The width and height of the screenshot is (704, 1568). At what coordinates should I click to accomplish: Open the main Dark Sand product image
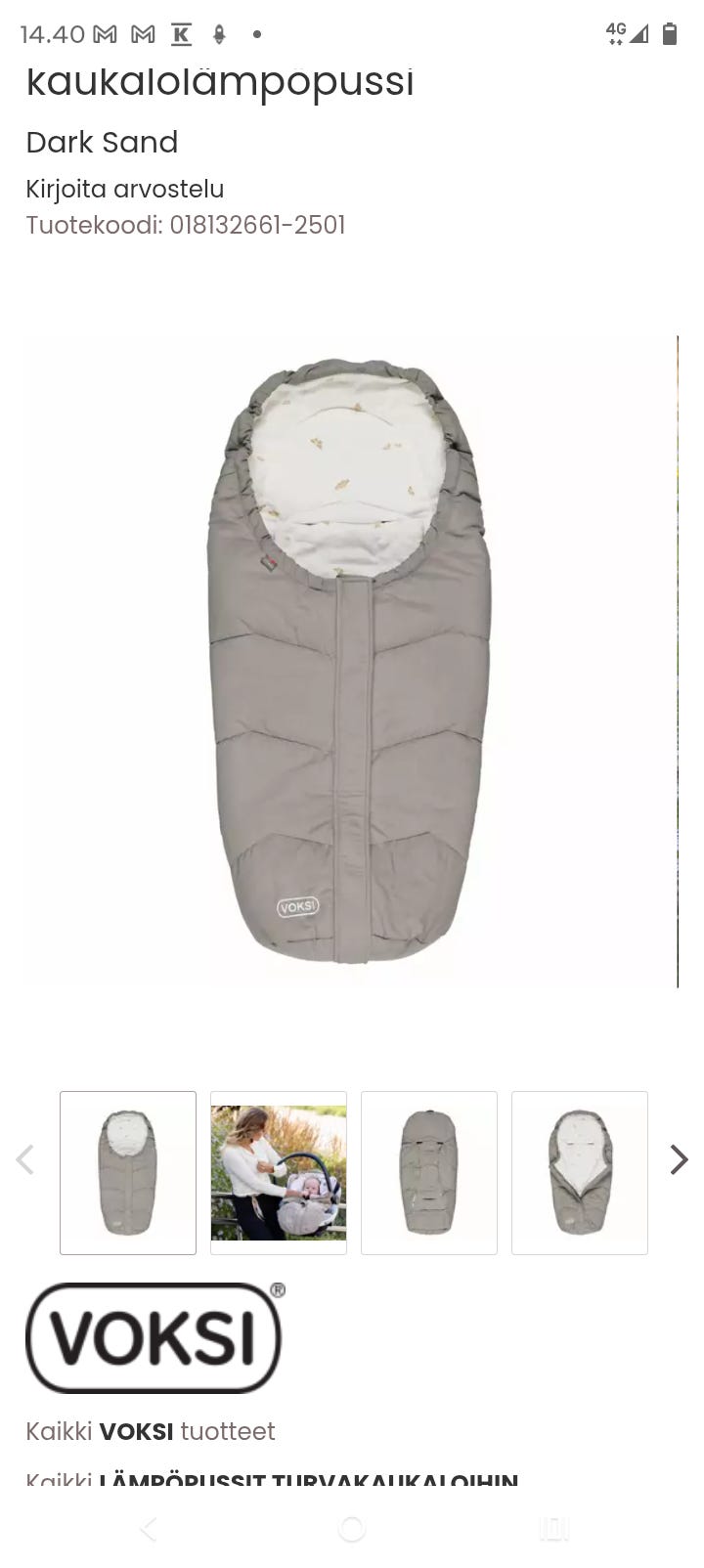click(350, 662)
